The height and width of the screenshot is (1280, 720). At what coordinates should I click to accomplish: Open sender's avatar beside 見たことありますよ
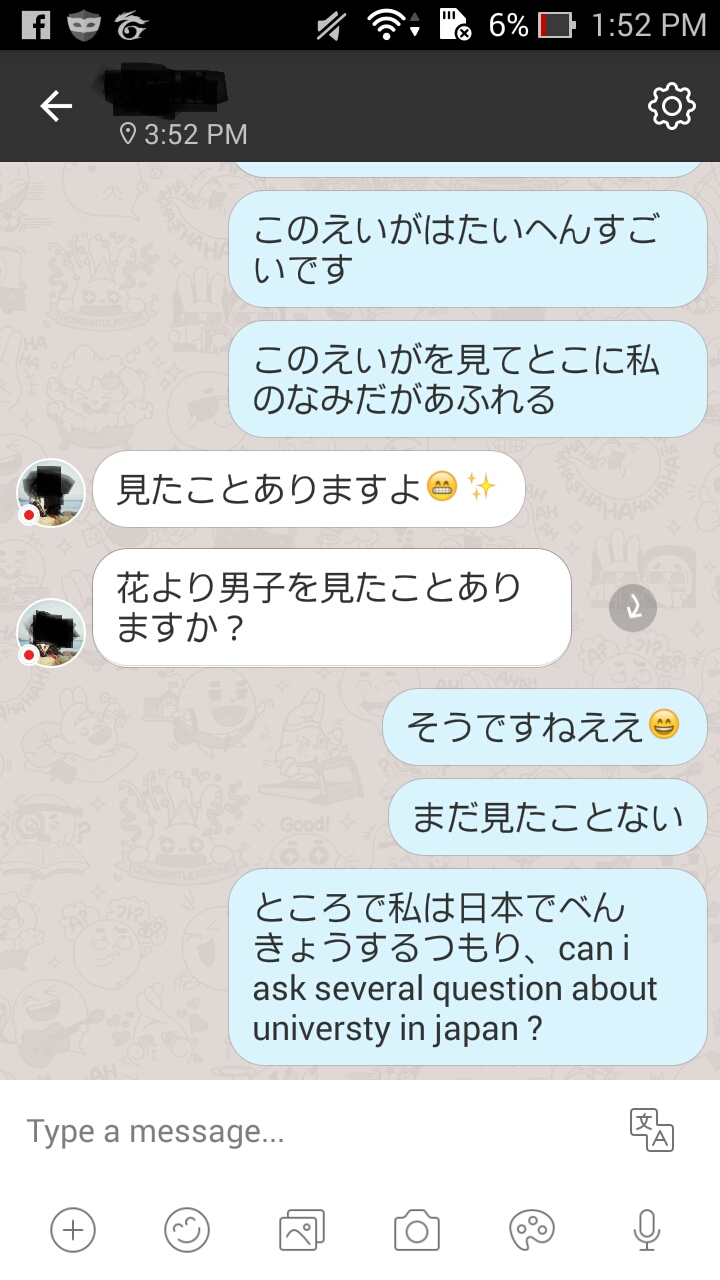[51, 492]
